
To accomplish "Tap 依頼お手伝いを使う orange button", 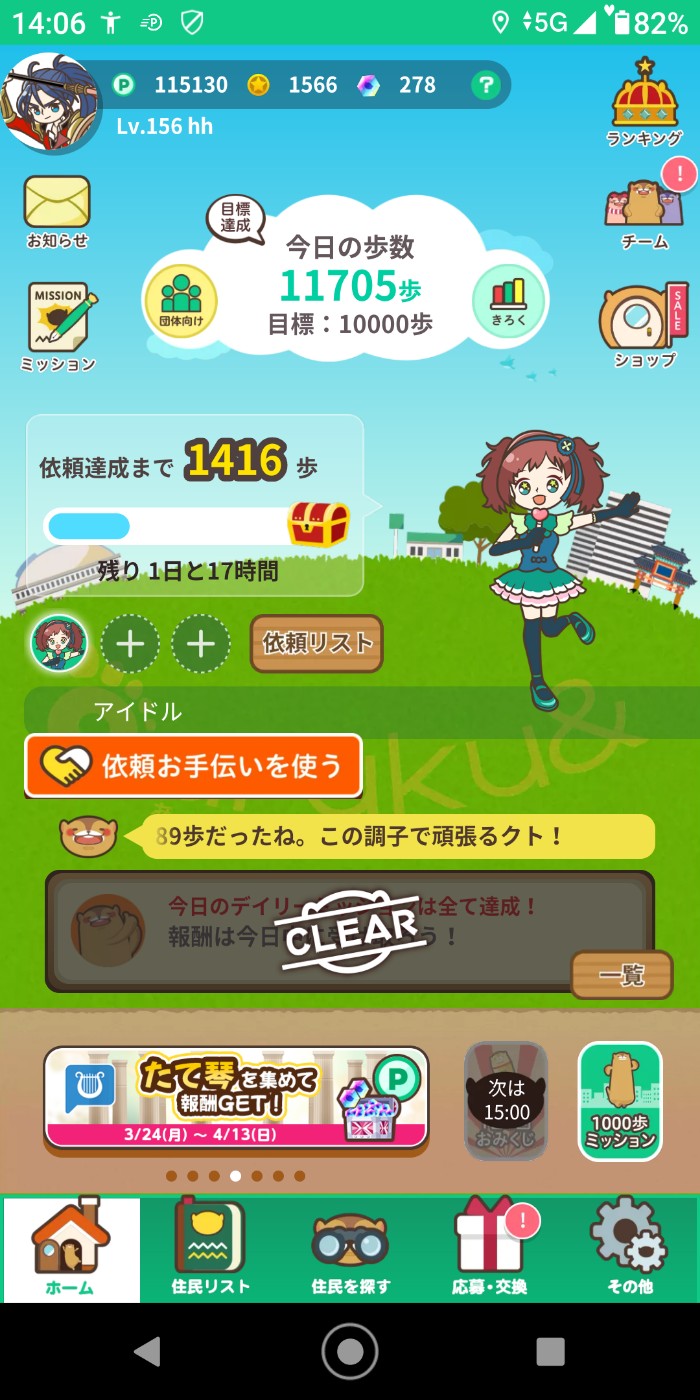I will pos(193,766).
